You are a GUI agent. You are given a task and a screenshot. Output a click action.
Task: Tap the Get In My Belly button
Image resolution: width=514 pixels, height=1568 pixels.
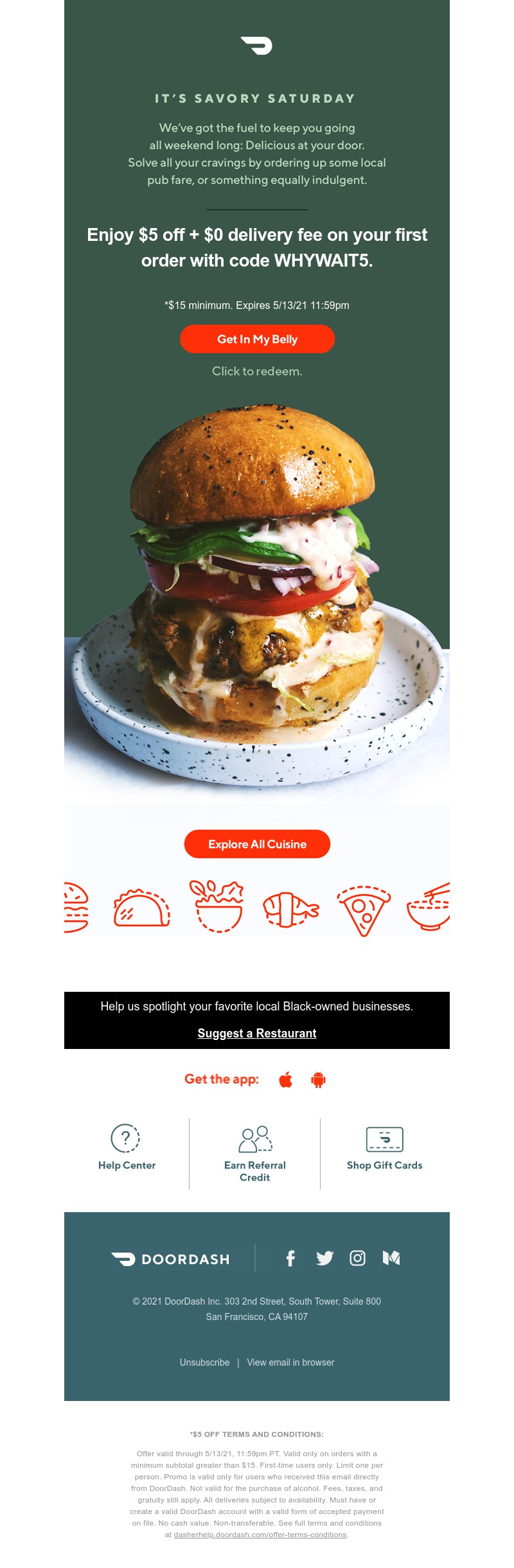[x=257, y=339]
